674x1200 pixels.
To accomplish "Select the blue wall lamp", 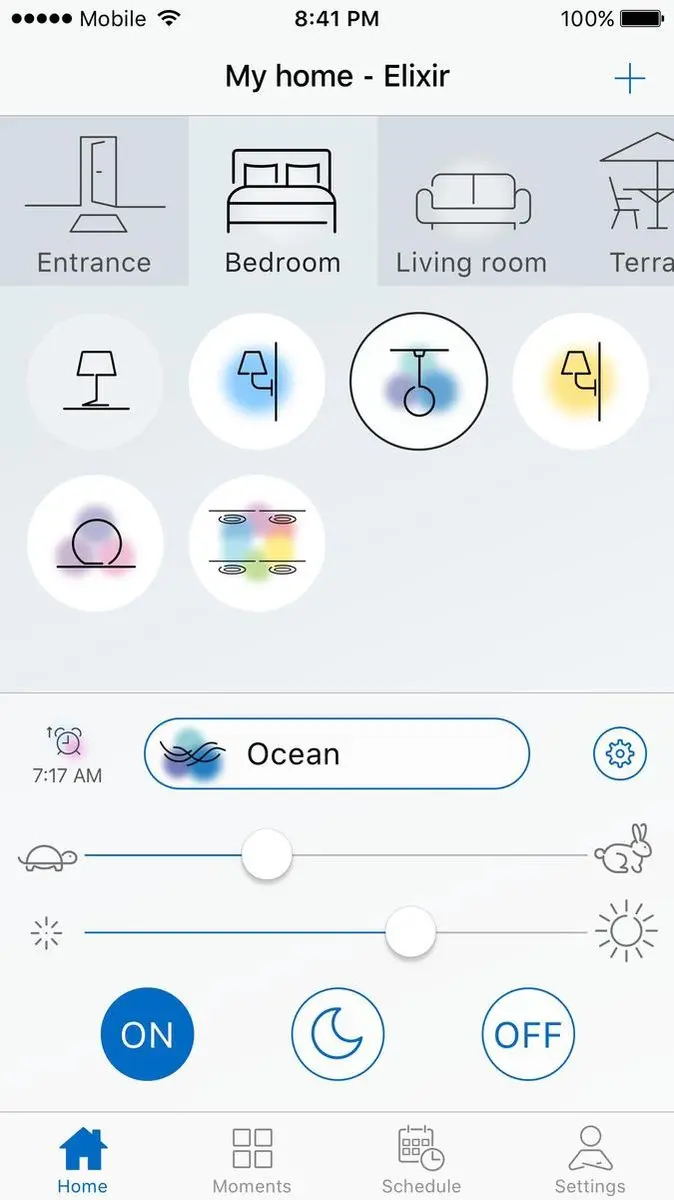I will coord(257,381).
